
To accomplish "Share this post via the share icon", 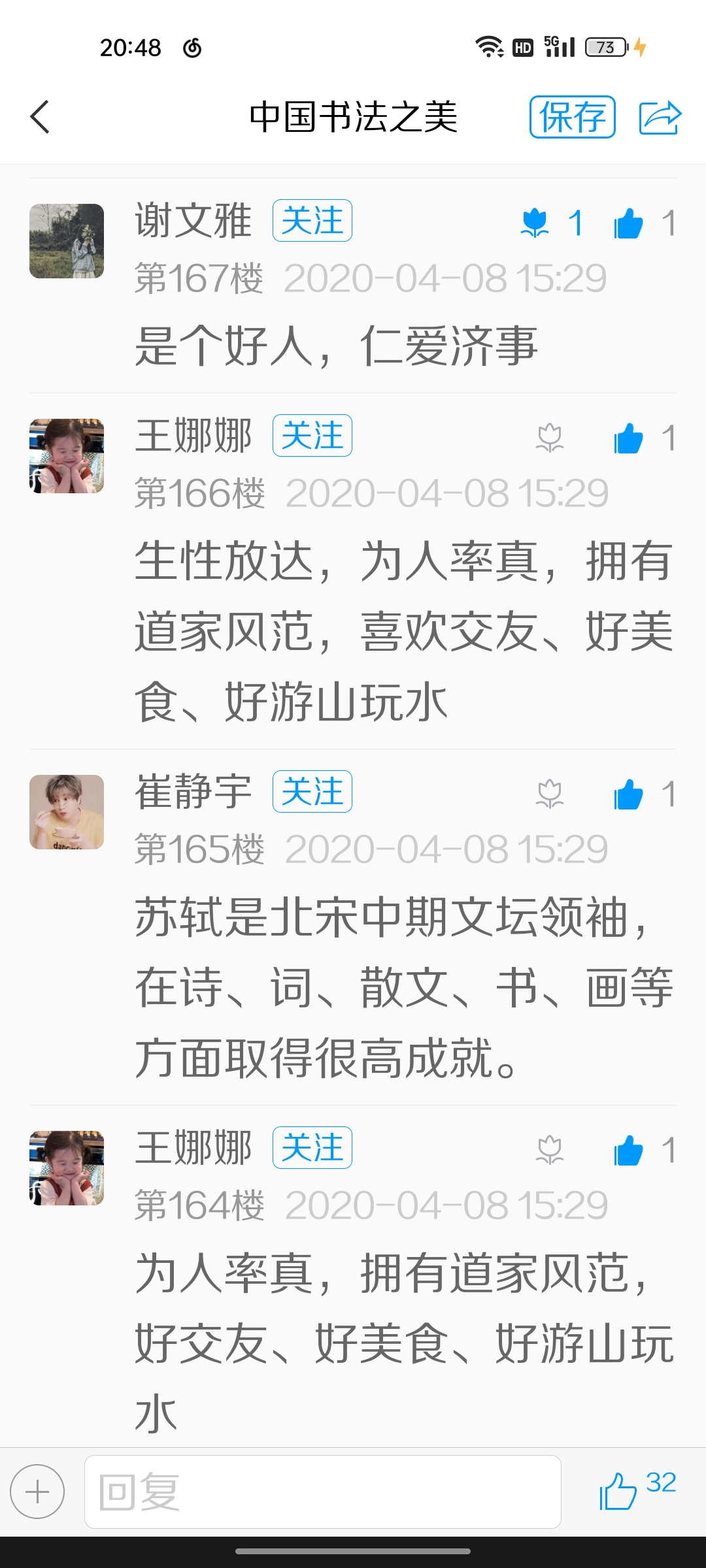I will tap(660, 118).
